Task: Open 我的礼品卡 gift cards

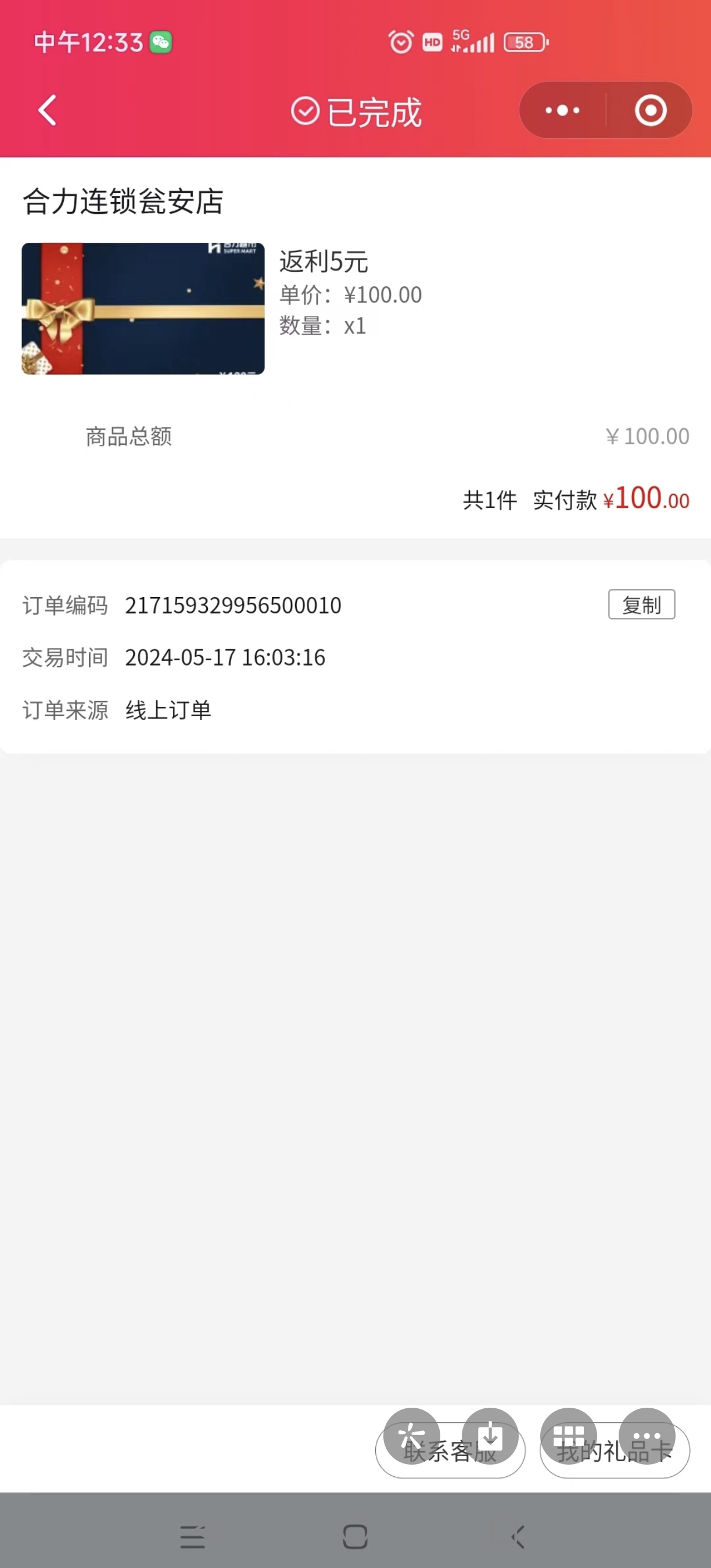Action: click(x=614, y=1452)
